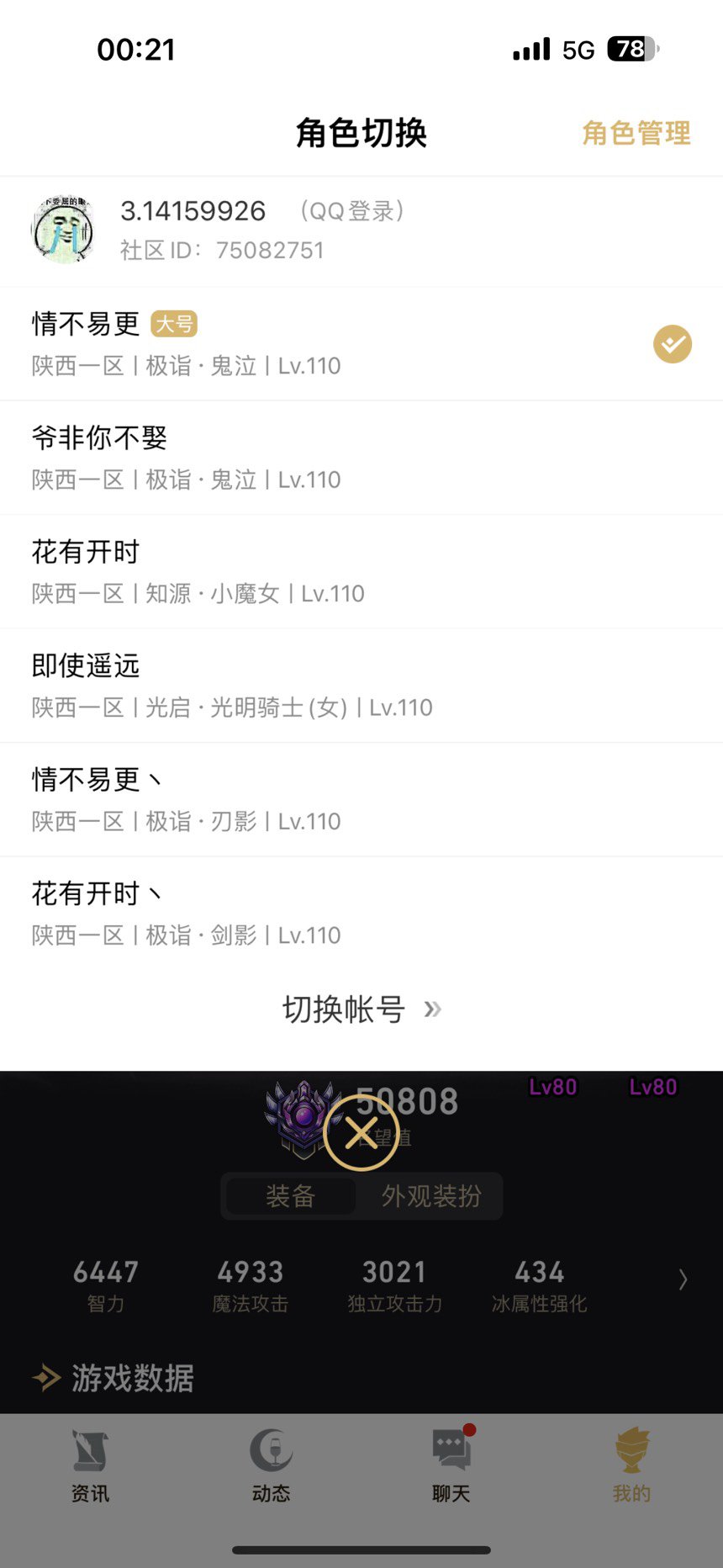Pick the 刃影 character 情不易更丶
This screenshot has width=723, height=1568.
pos(361,800)
